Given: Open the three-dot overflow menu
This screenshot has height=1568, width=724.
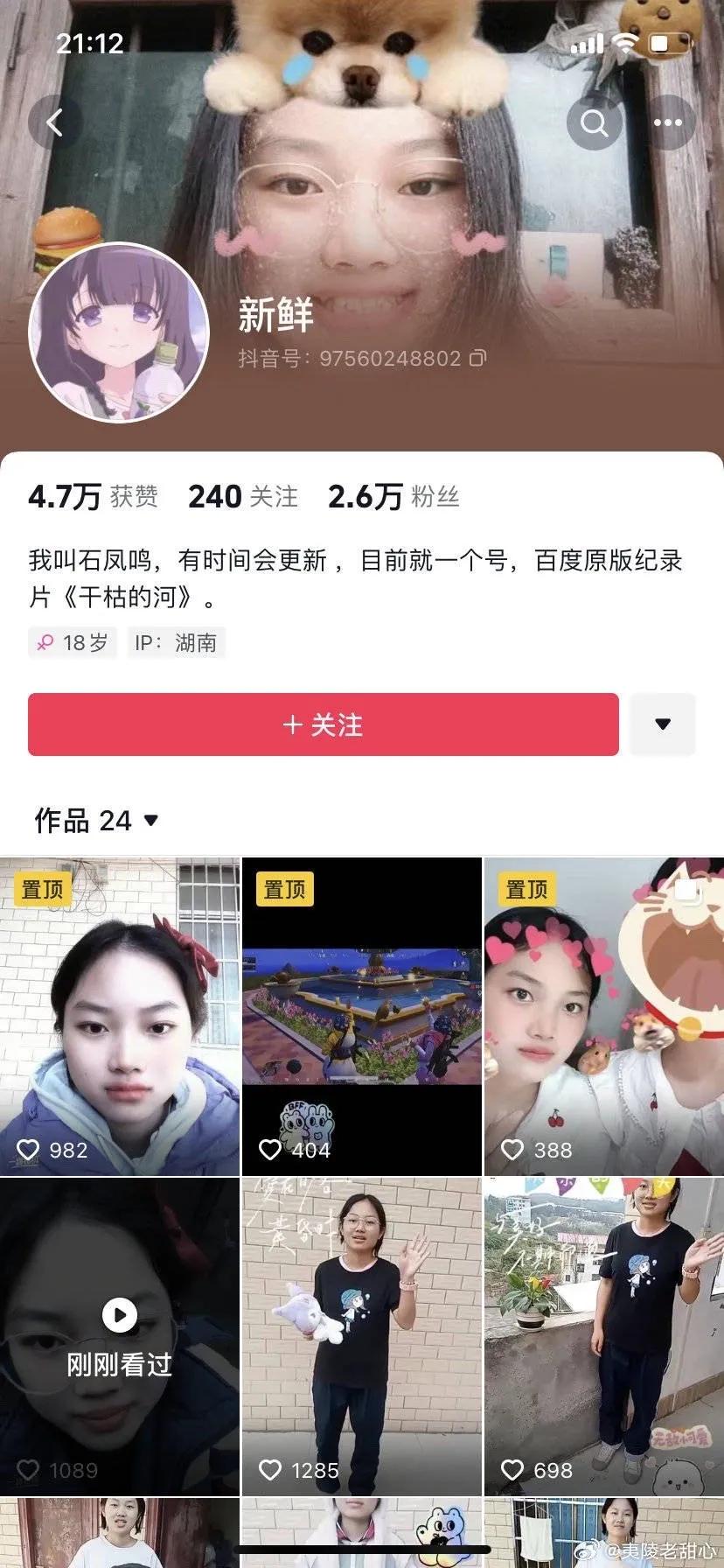Looking at the screenshot, I should coord(667,122).
